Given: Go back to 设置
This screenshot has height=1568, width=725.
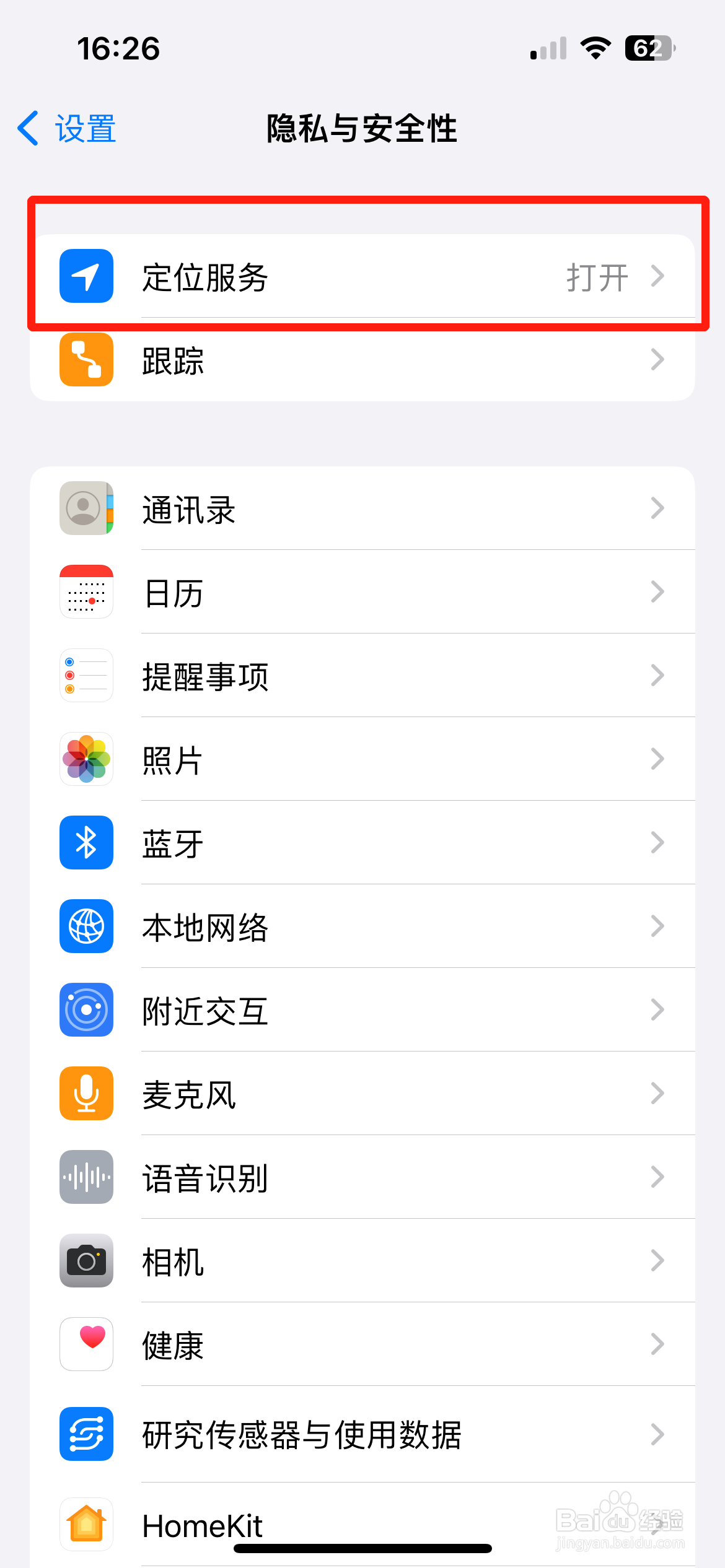Looking at the screenshot, I should [x=67, y=129].
